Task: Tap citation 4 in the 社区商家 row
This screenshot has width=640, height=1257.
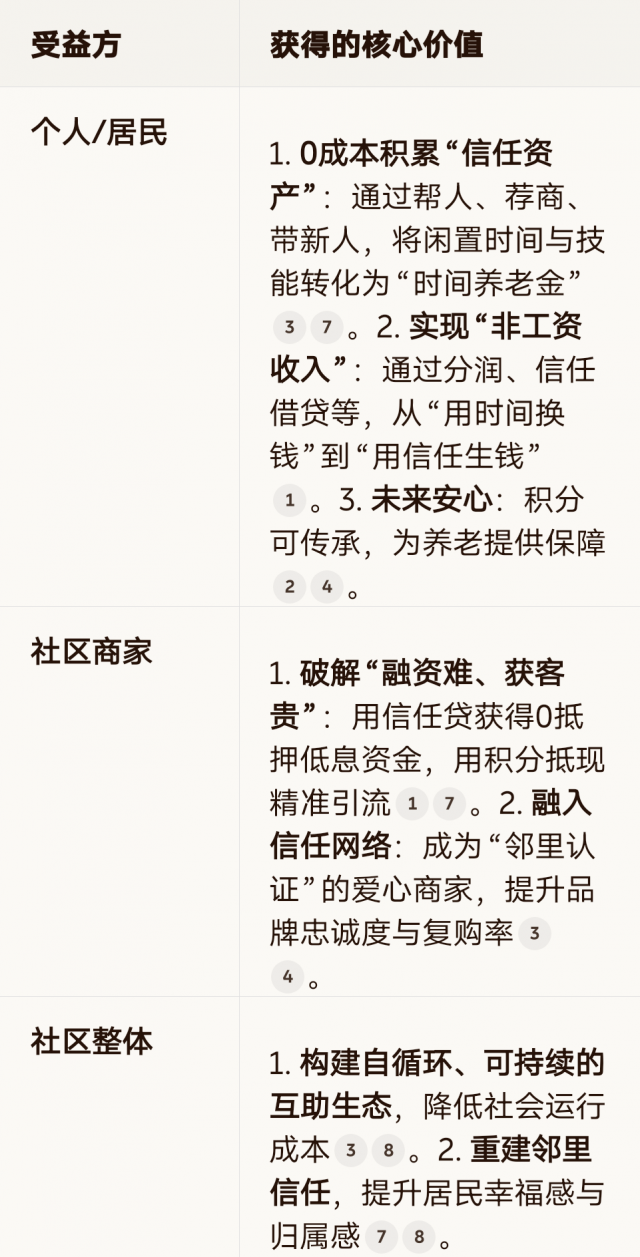Action: pyautogui.click(x=288, y=976)
